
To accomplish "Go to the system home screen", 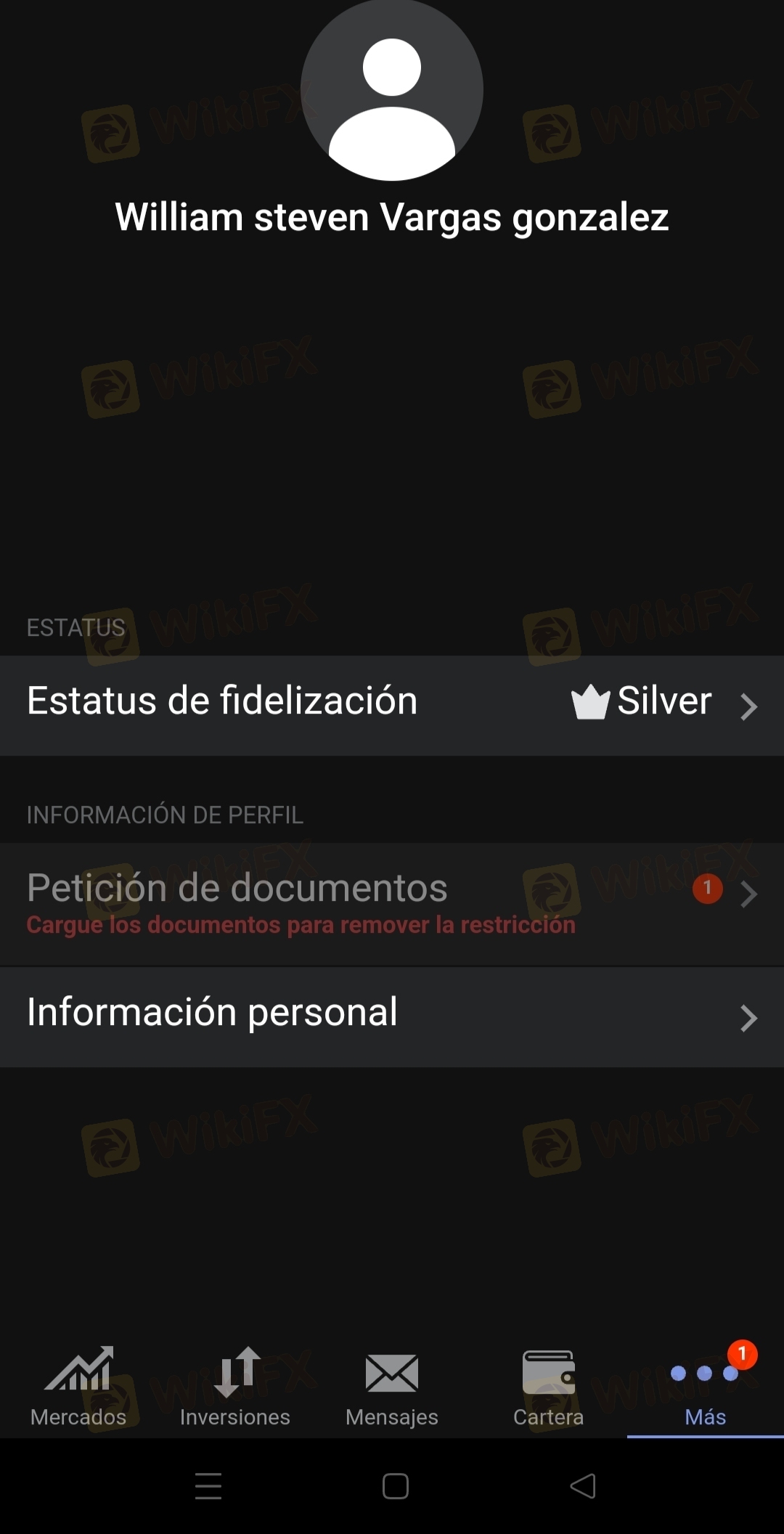I will click(x=396, y=1486).
